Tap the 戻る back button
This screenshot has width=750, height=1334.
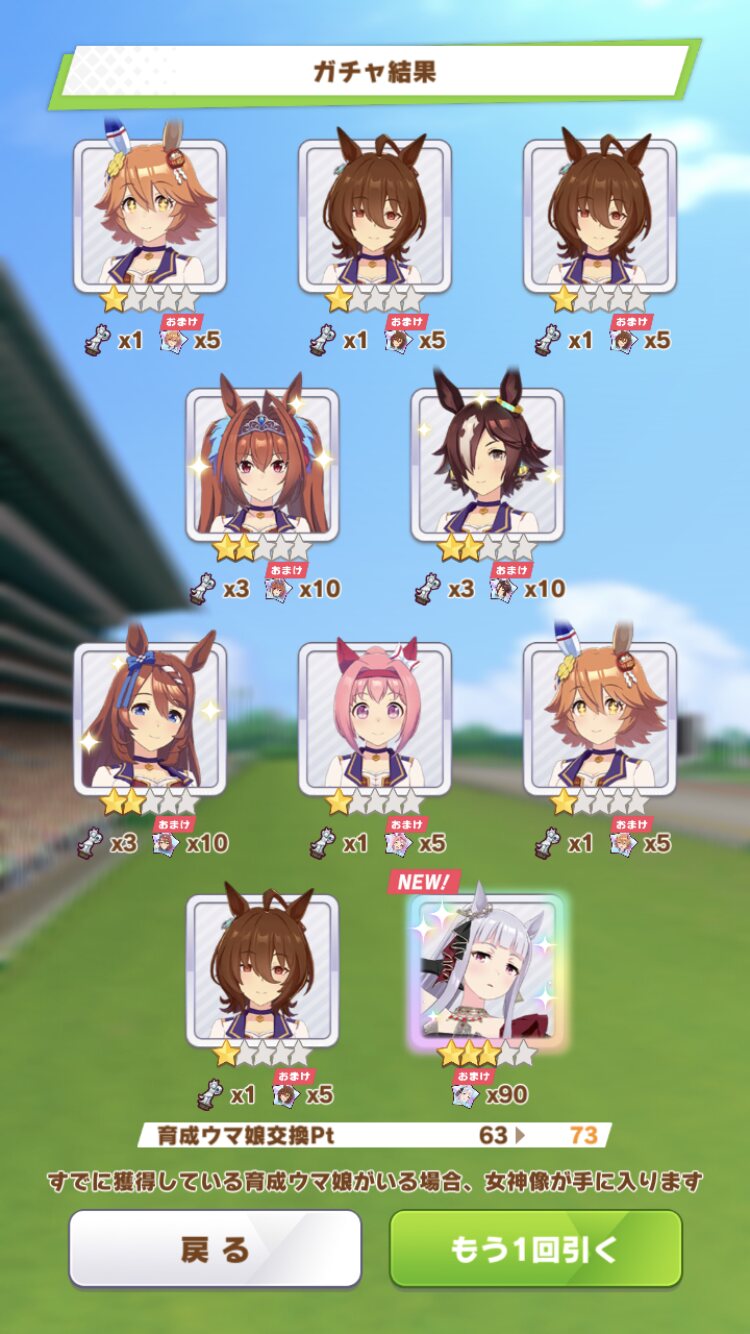click(x=214, y=1248)
